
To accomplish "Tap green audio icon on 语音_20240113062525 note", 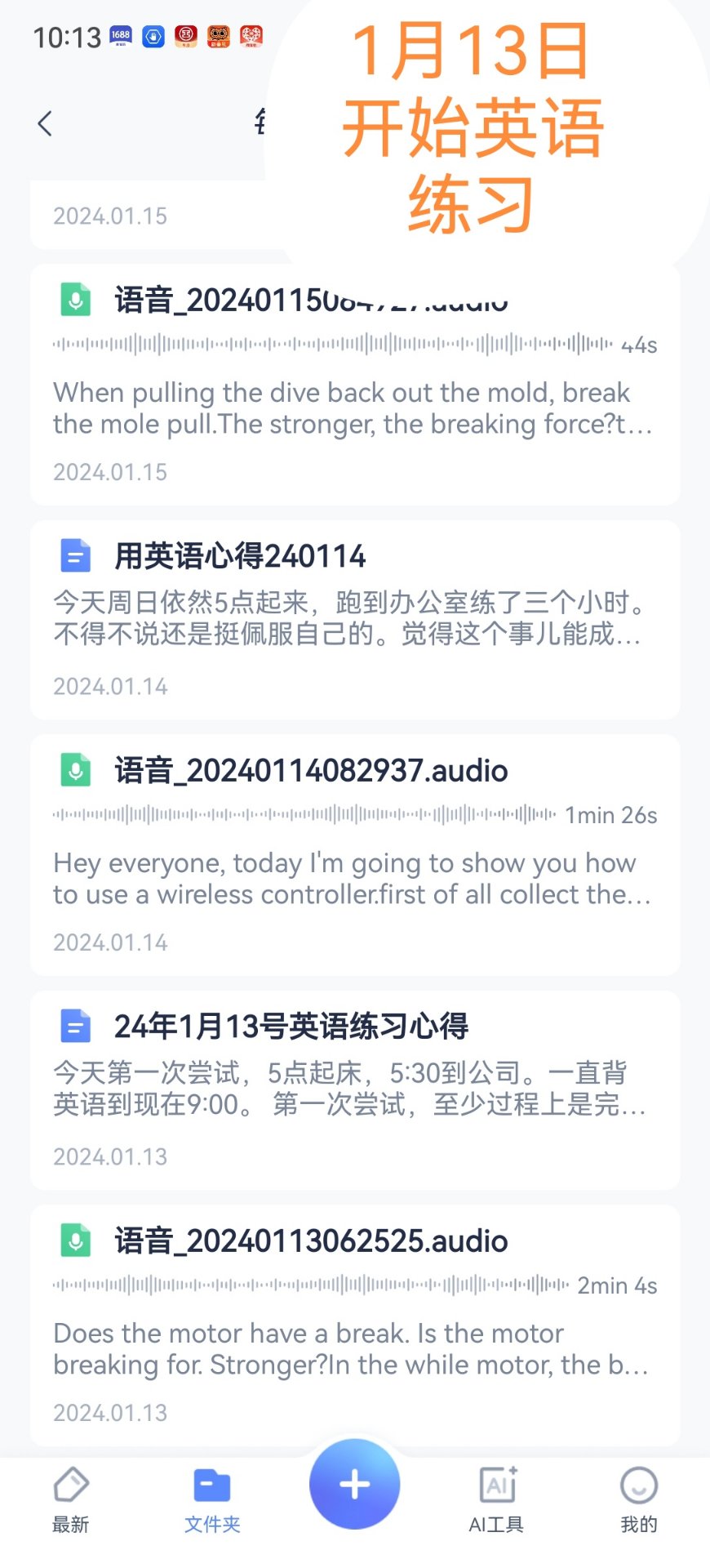I will point(75,1241).
